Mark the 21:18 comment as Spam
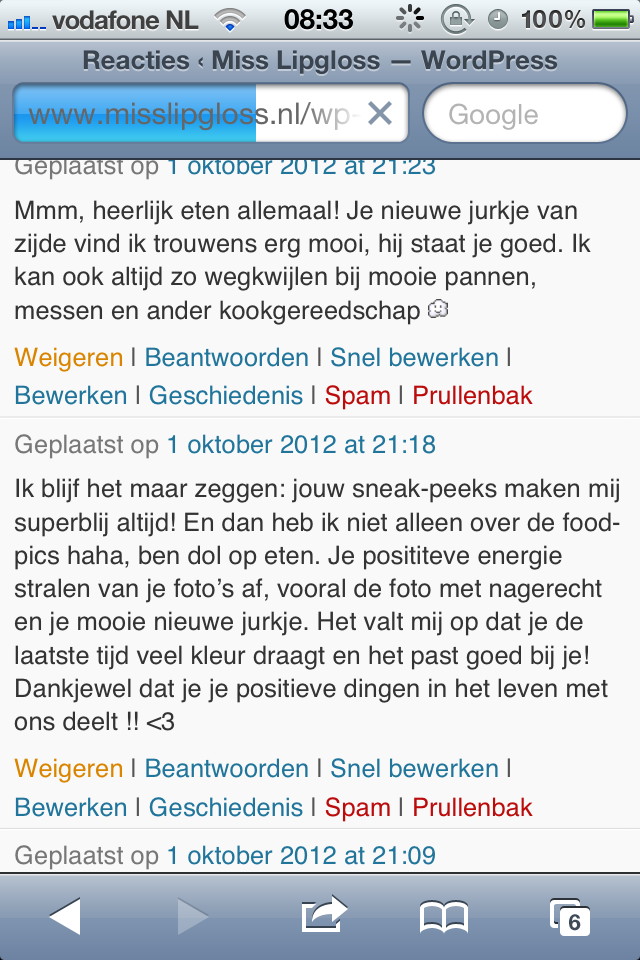This screenshot has width=640, height=960. click(357, 806)
